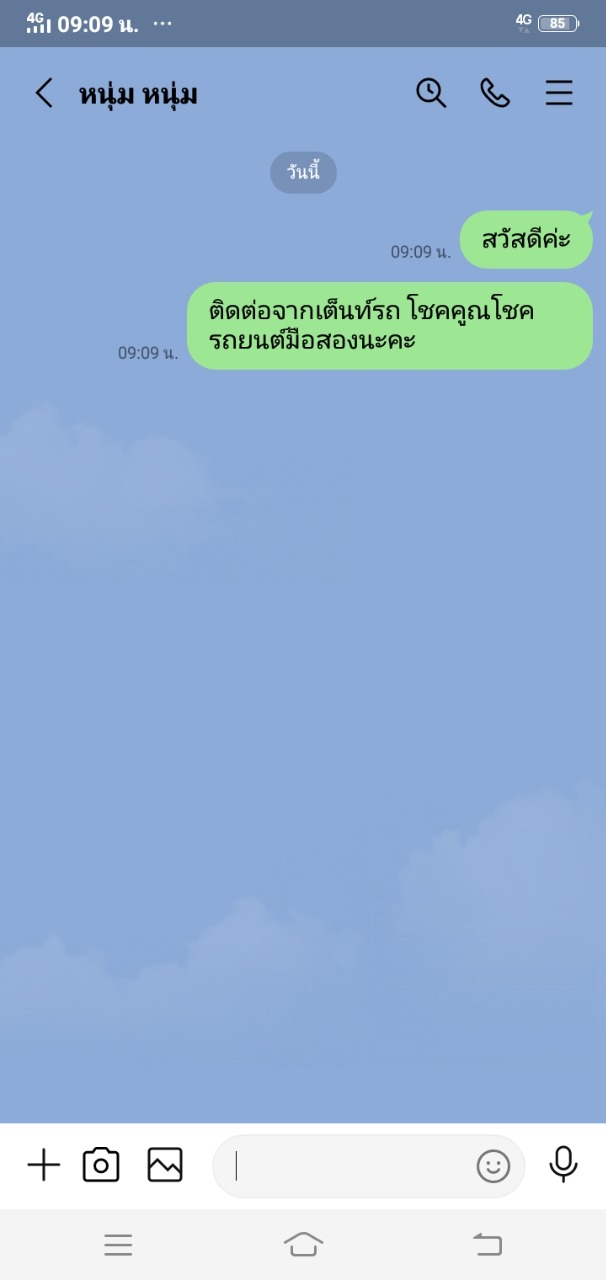Image resolution: width=606 pixels, height=1280 pixels.
Task: Tap the system home button
Action: (x=303, y=1245)
